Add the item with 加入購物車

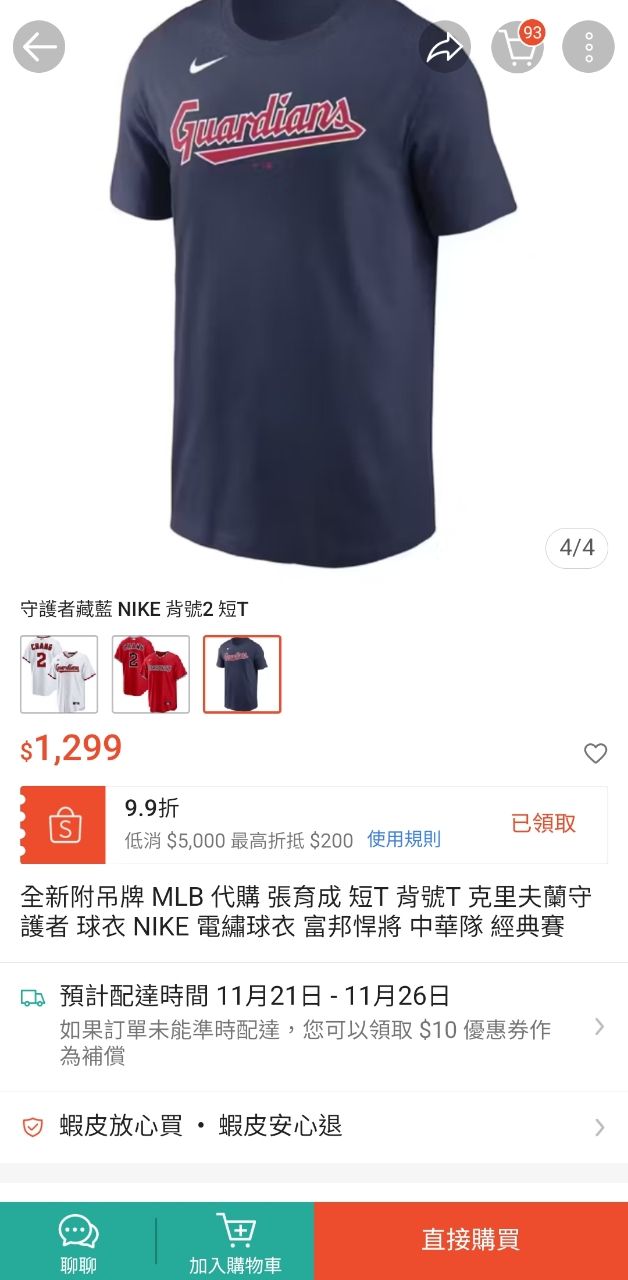[x=236, y=1241]
